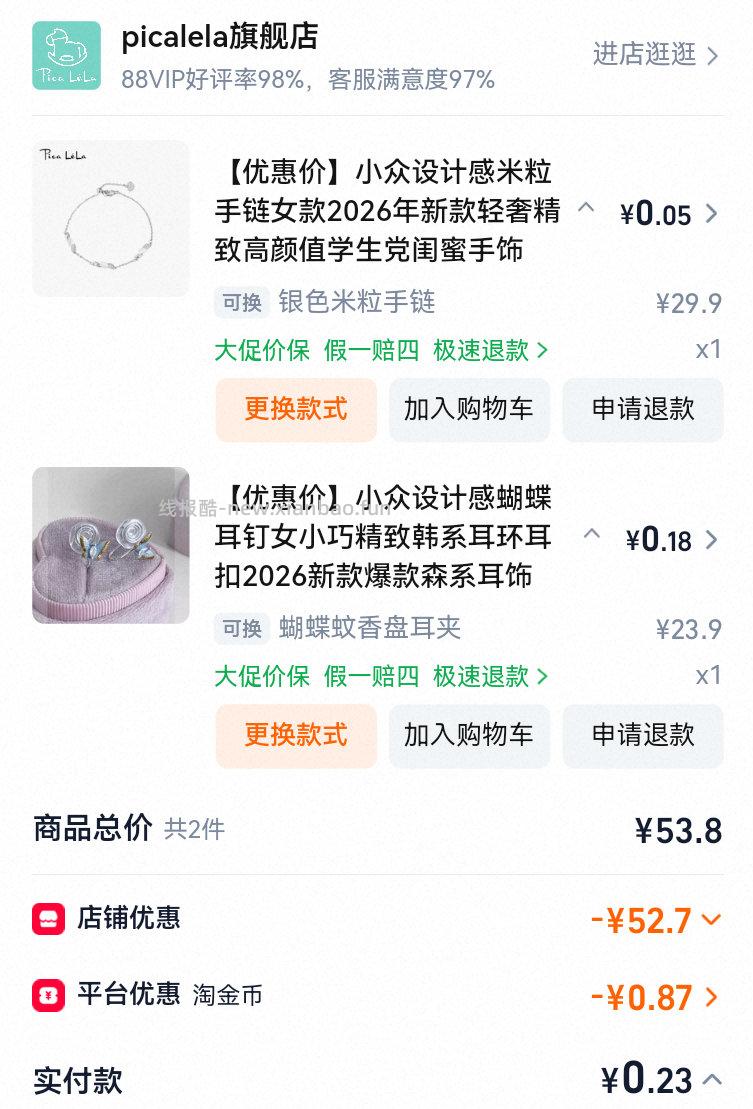Click 申请退款 for the butterfly earrings
This screenshot has height=1109, width=753.
pos(643,736)
